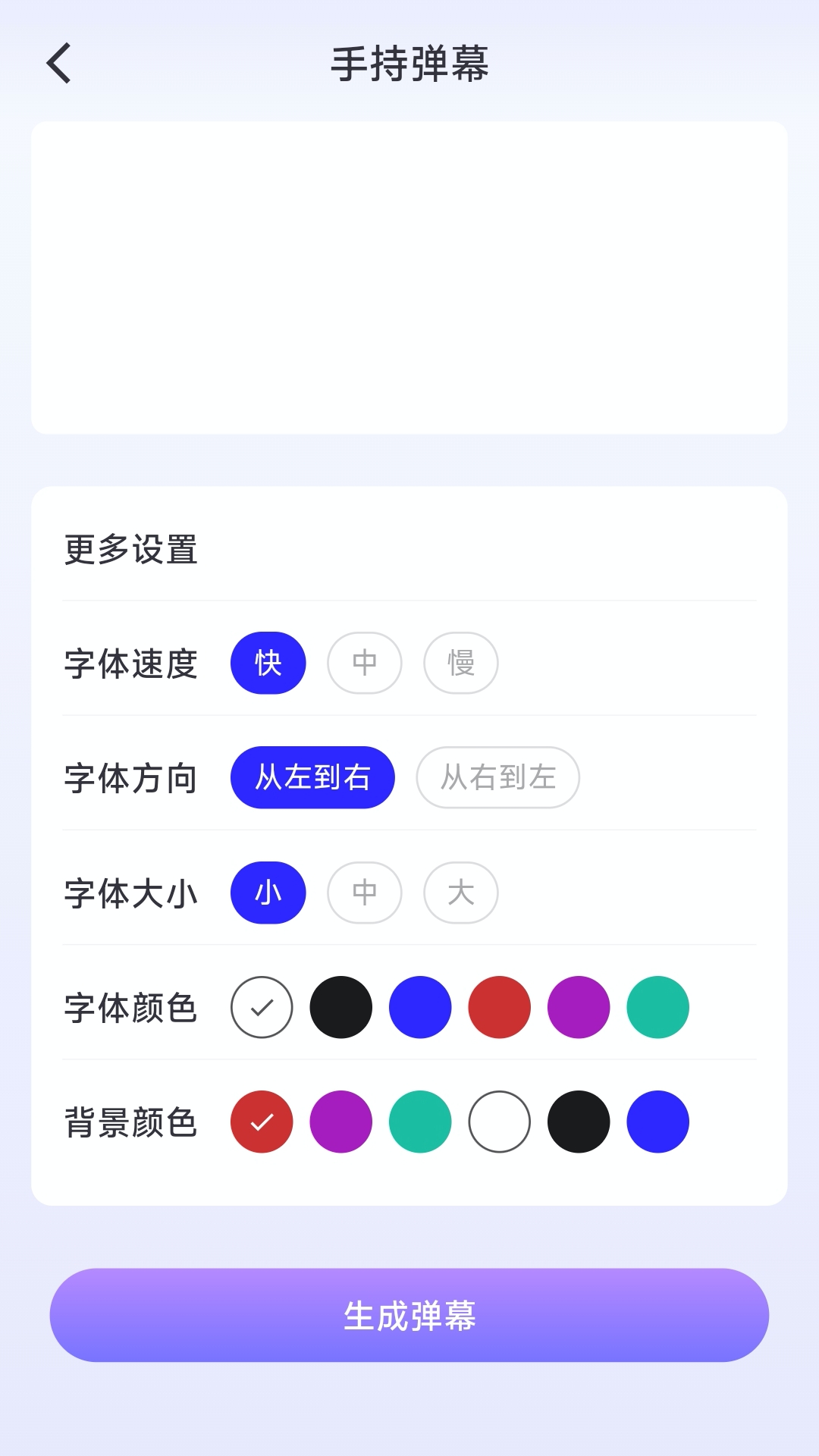Select the red background color
The height and width of the screenshot is (1456, 819).
click(x=262, y=1122)
